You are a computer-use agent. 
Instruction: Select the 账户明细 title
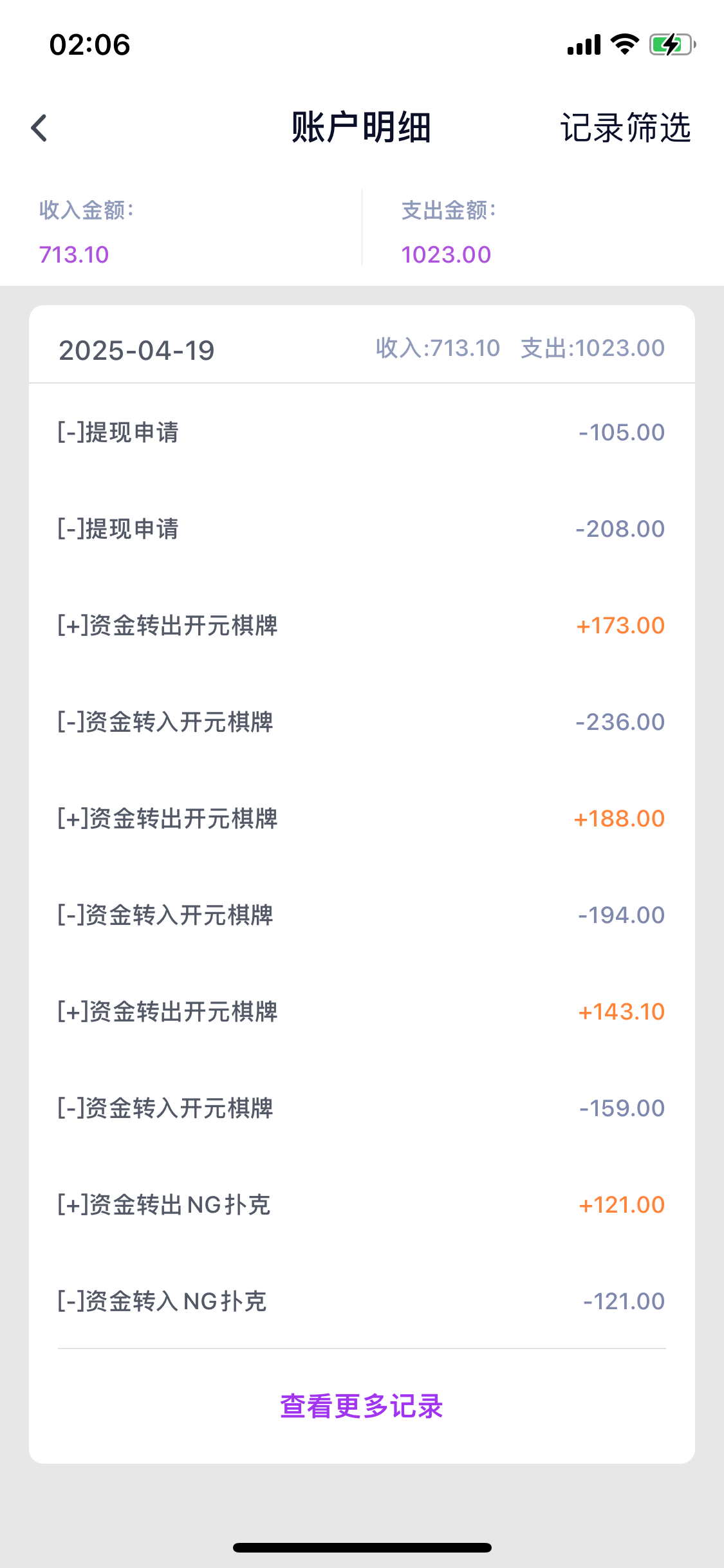coord(362,128)
